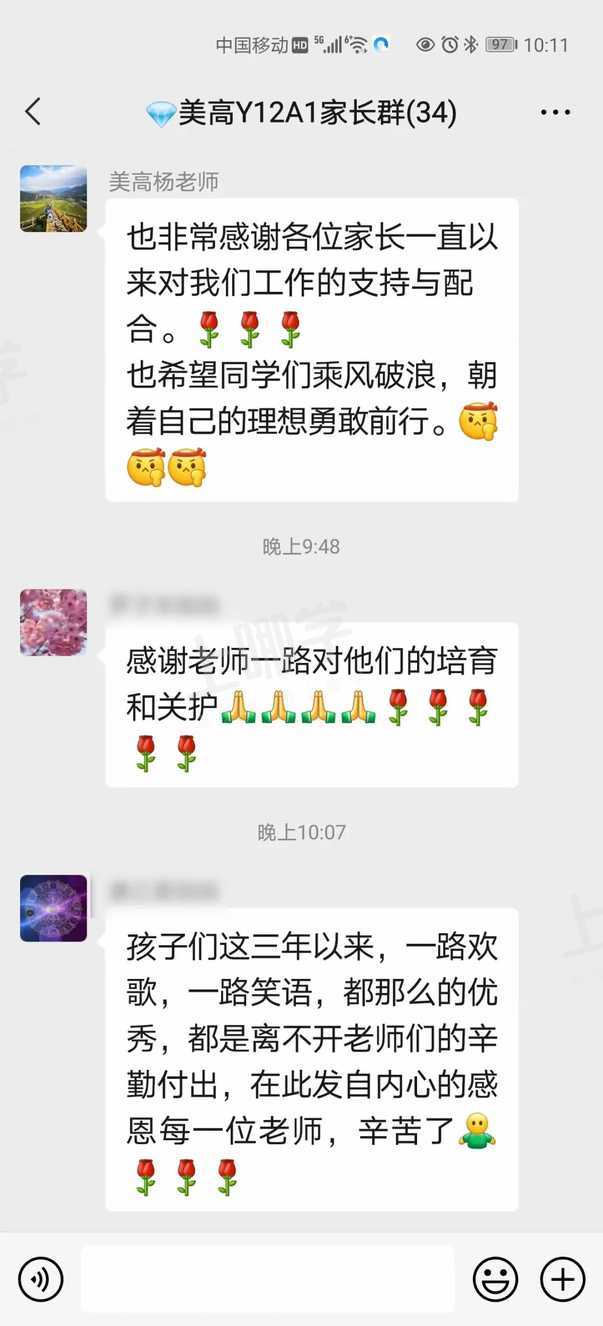This screenshot has width=603, height=1326.
Task: Open 美高杨老师's avatar profile
Action: [54, 199]
